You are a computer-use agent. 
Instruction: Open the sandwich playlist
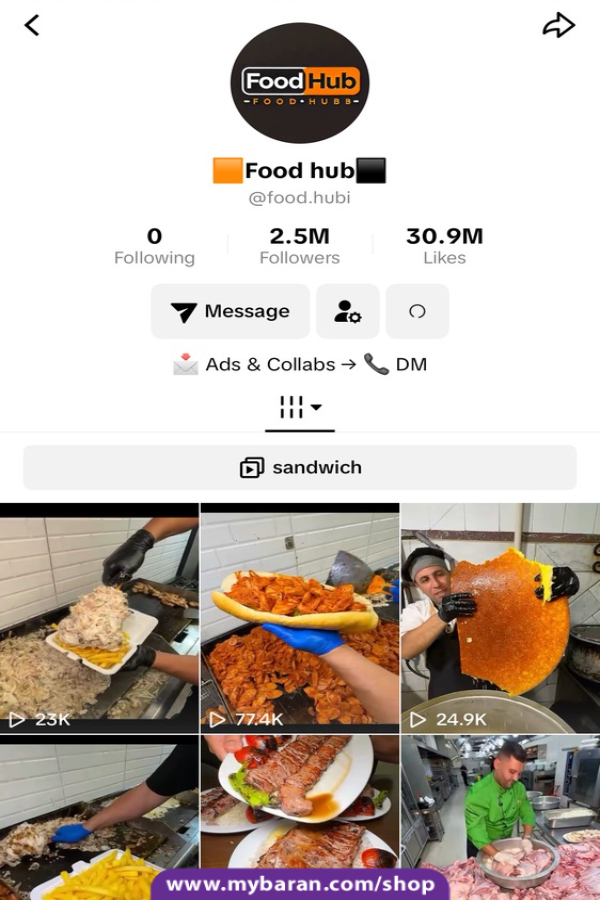click(300, 468)
